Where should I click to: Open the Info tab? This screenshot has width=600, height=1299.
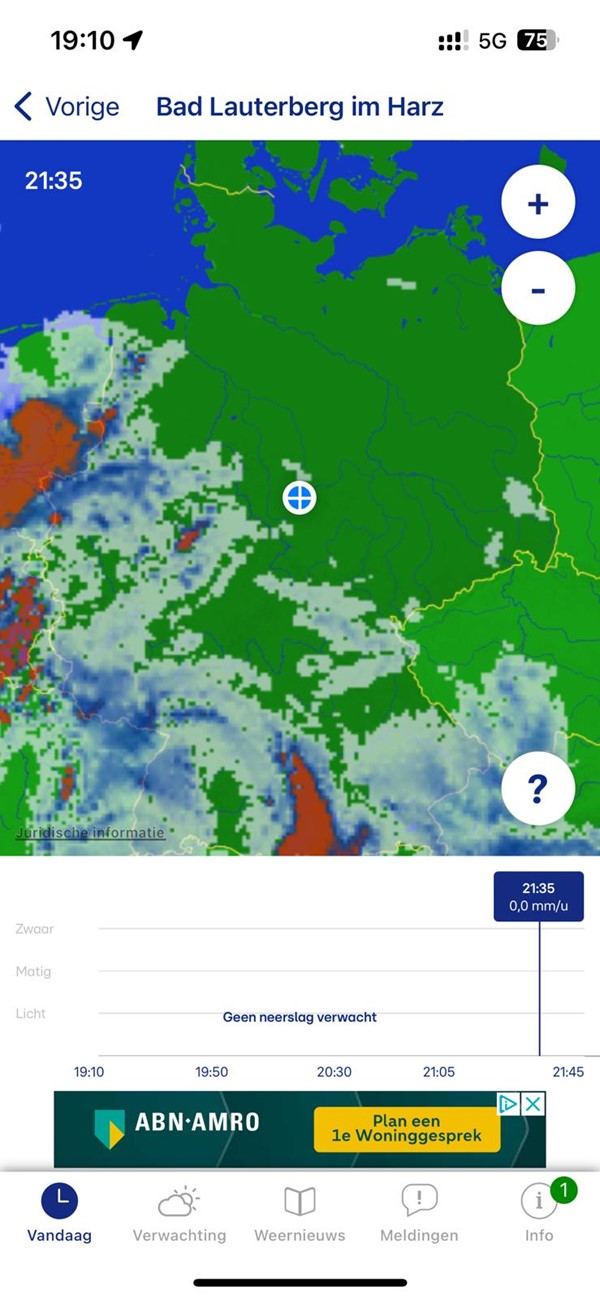tap(539, 1213)
